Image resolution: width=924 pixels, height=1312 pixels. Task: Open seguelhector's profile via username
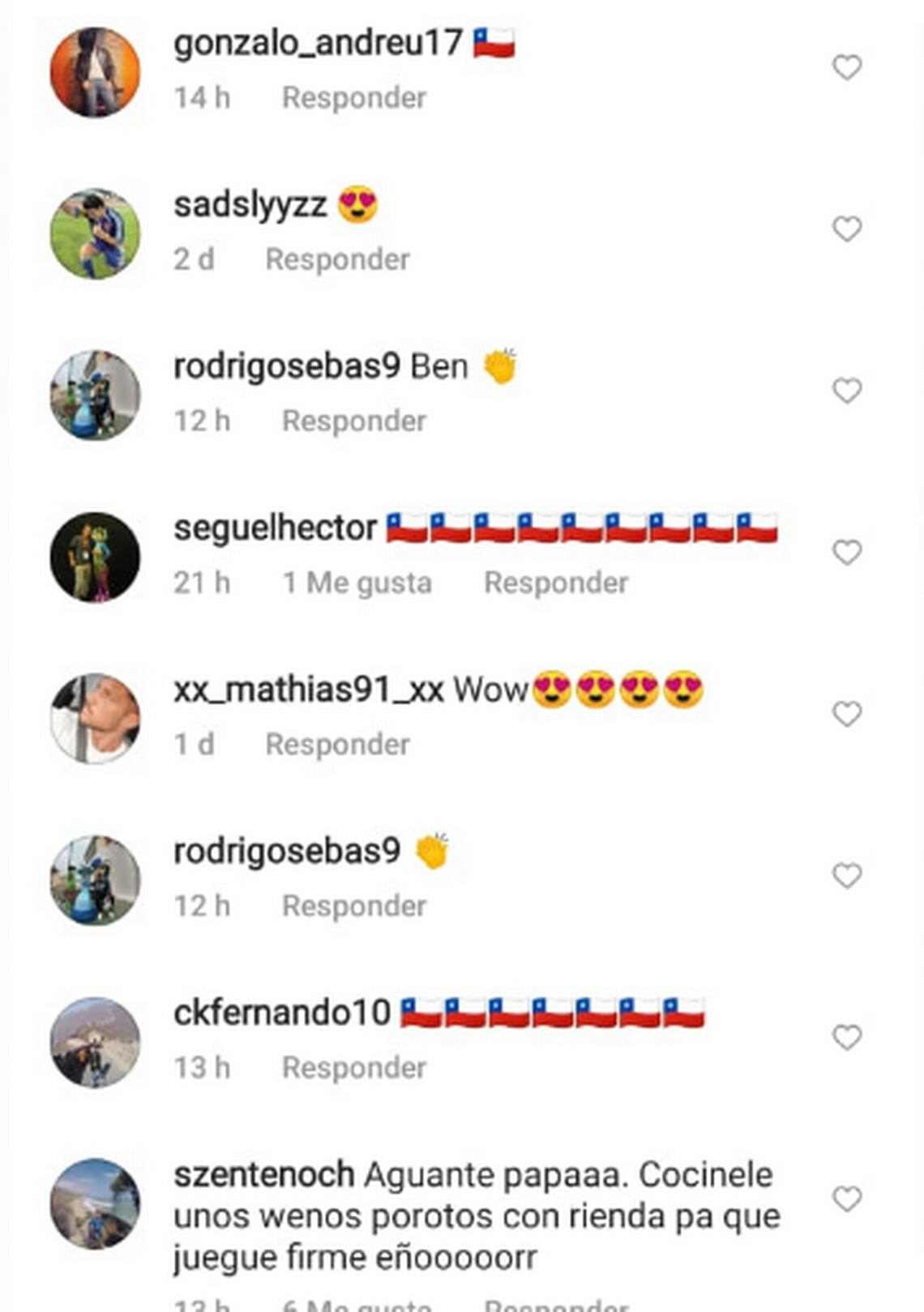click(275, 528)
